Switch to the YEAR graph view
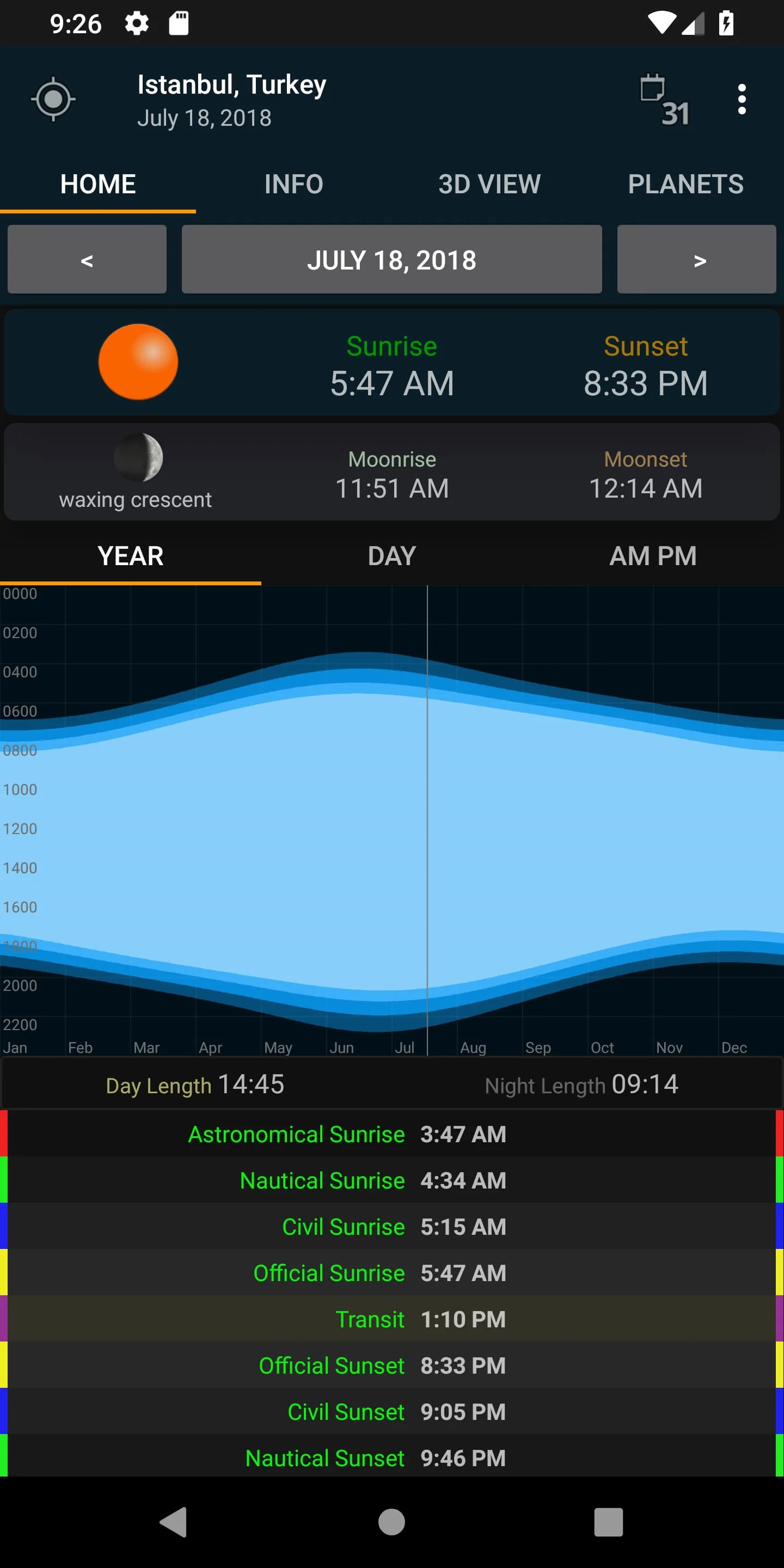 [x=130, y=556]
